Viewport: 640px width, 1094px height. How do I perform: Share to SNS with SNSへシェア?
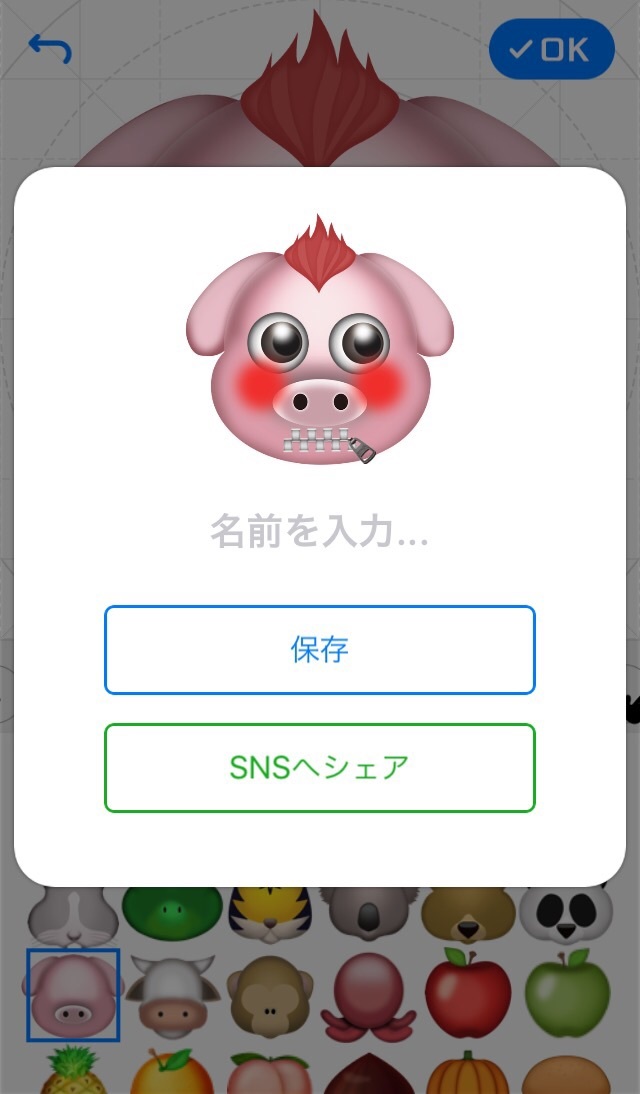point(320,768)
